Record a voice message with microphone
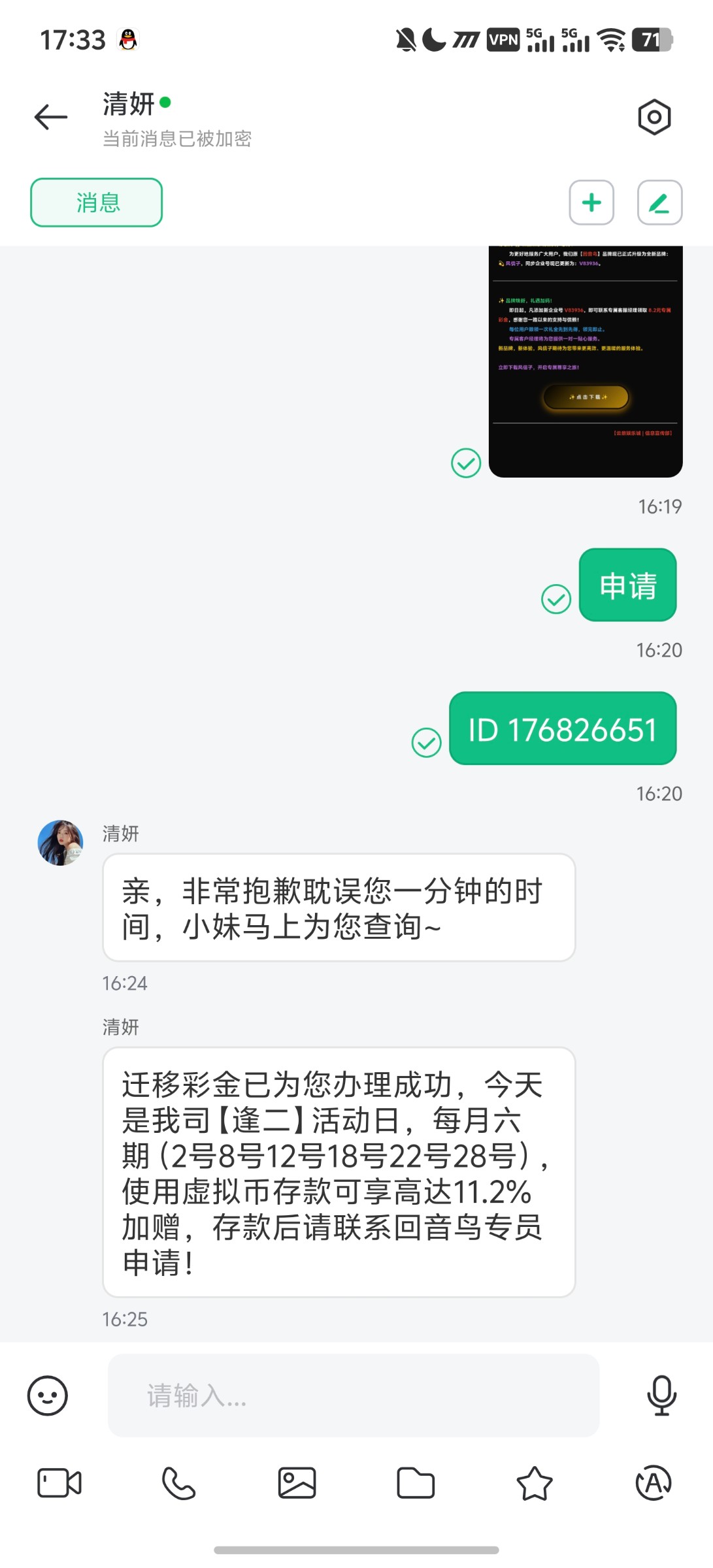Screen dimensions: 713x1568 (661, 1396)
